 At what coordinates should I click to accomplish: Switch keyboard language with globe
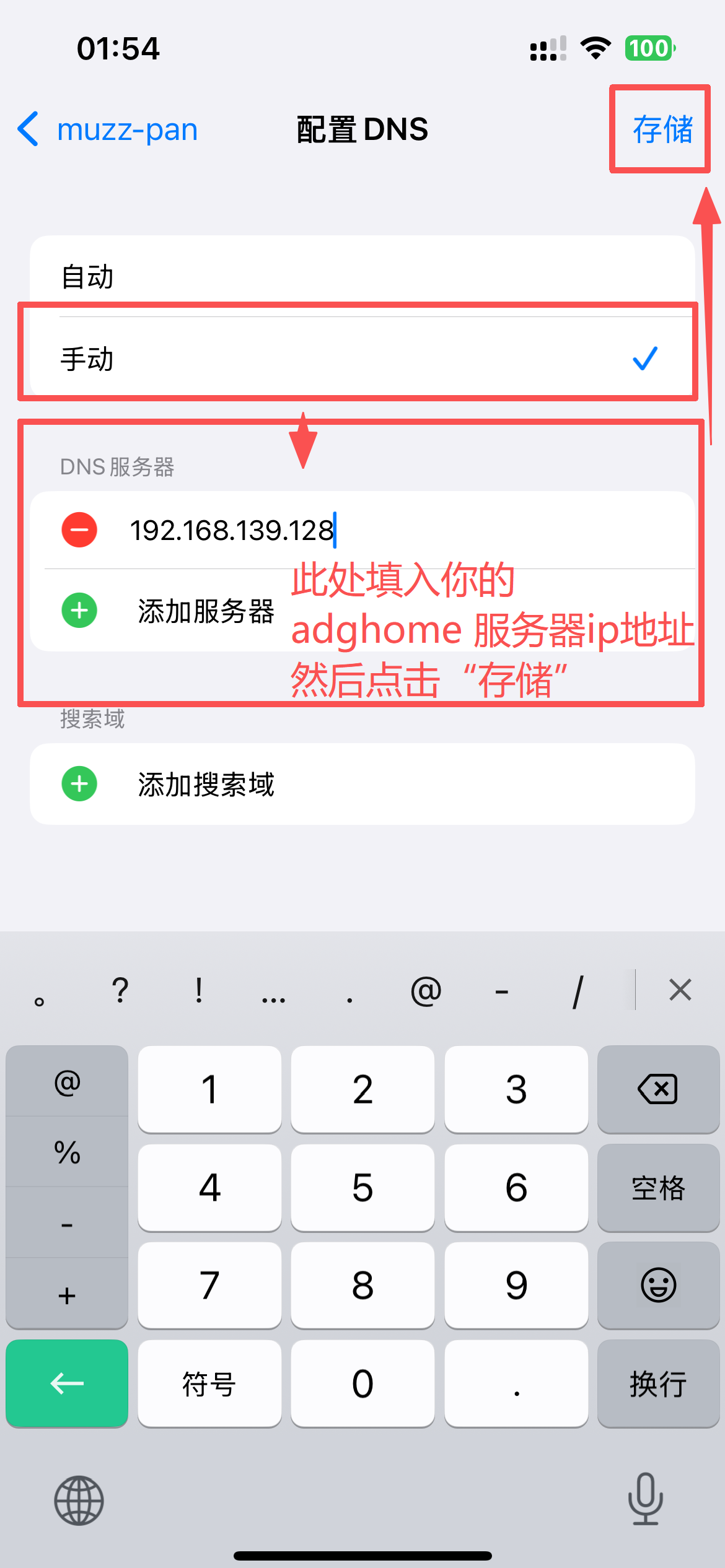click(x=79, y=1500)
